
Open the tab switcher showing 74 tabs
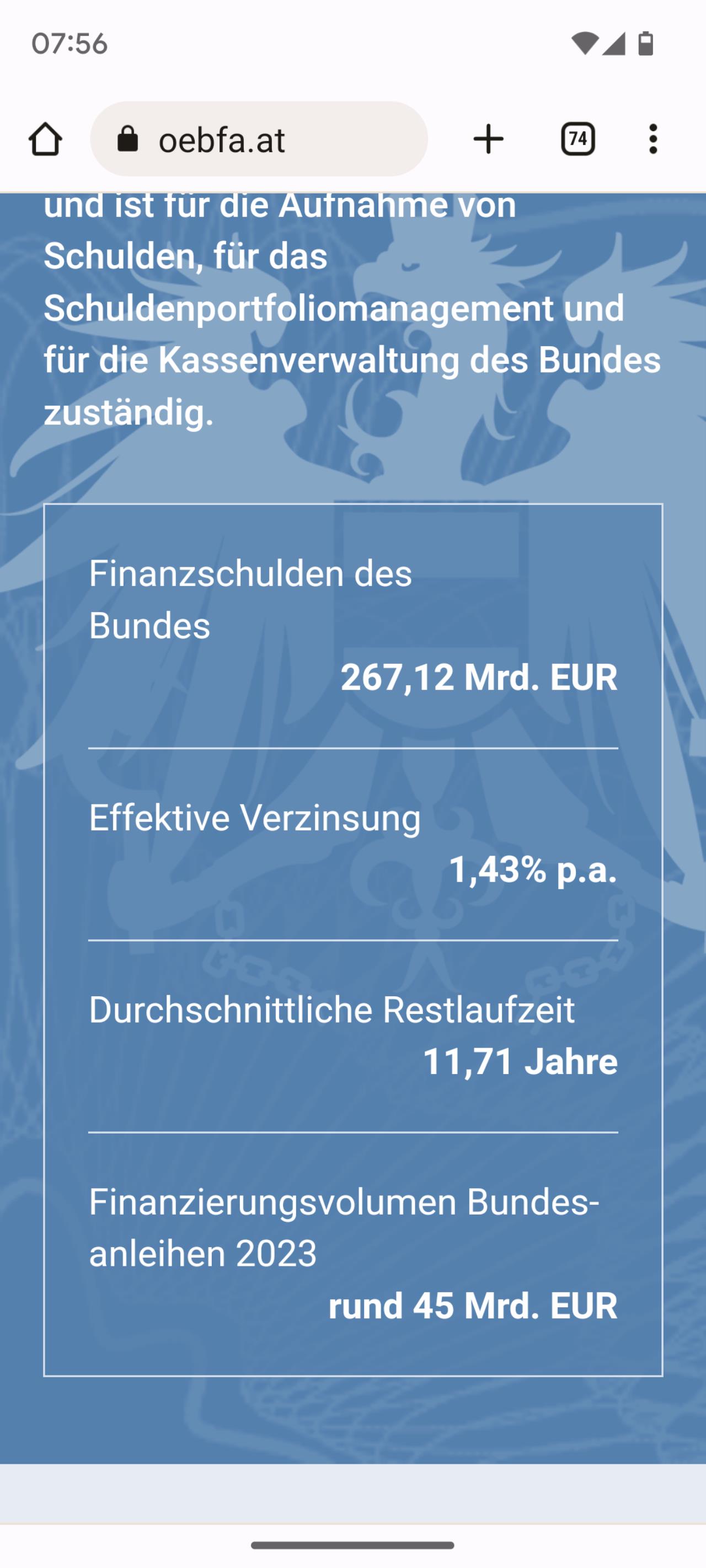[x=577, y=139]
